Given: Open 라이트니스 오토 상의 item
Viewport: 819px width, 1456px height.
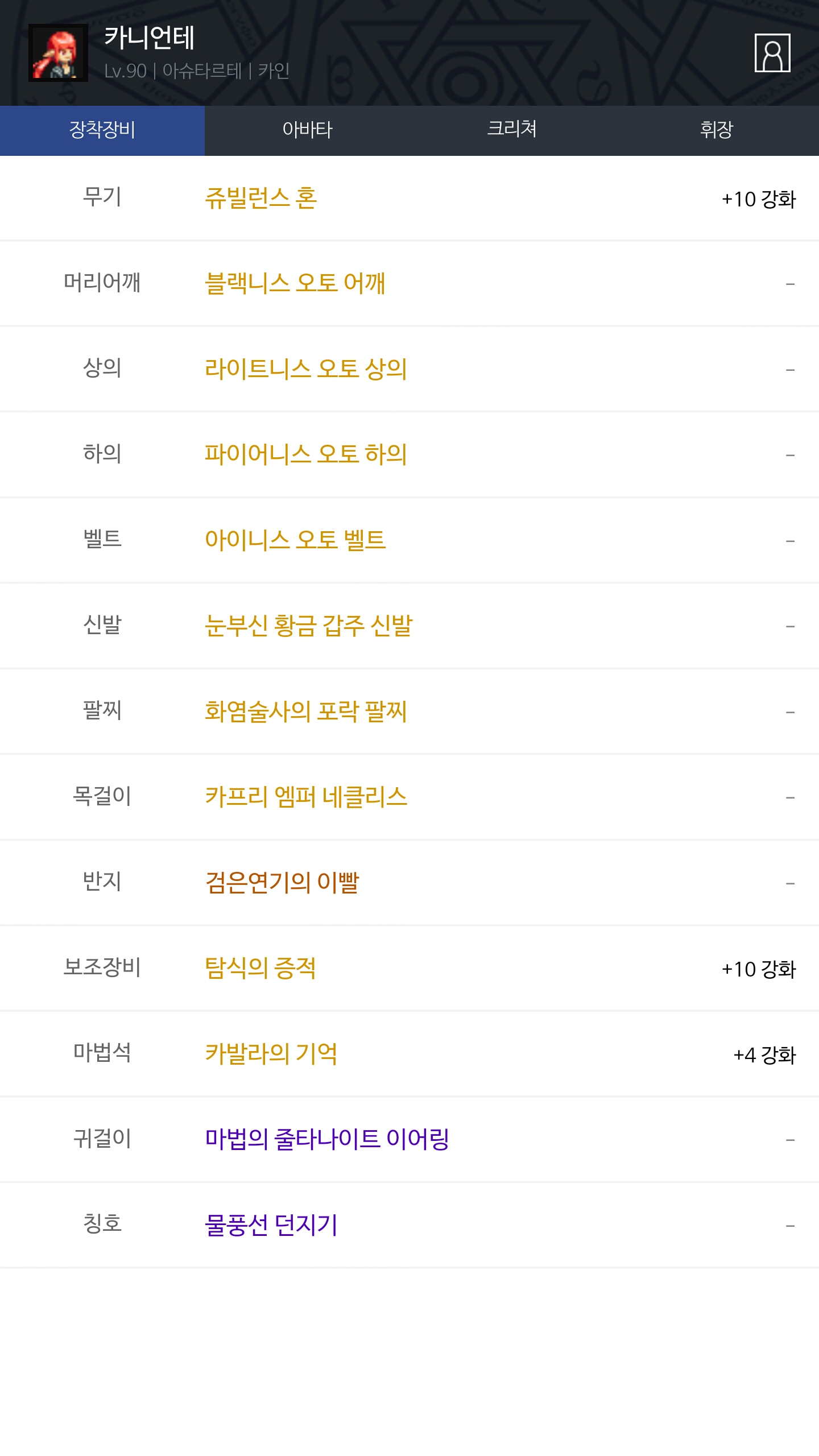Looking at the screenshot, I should 306,369.
